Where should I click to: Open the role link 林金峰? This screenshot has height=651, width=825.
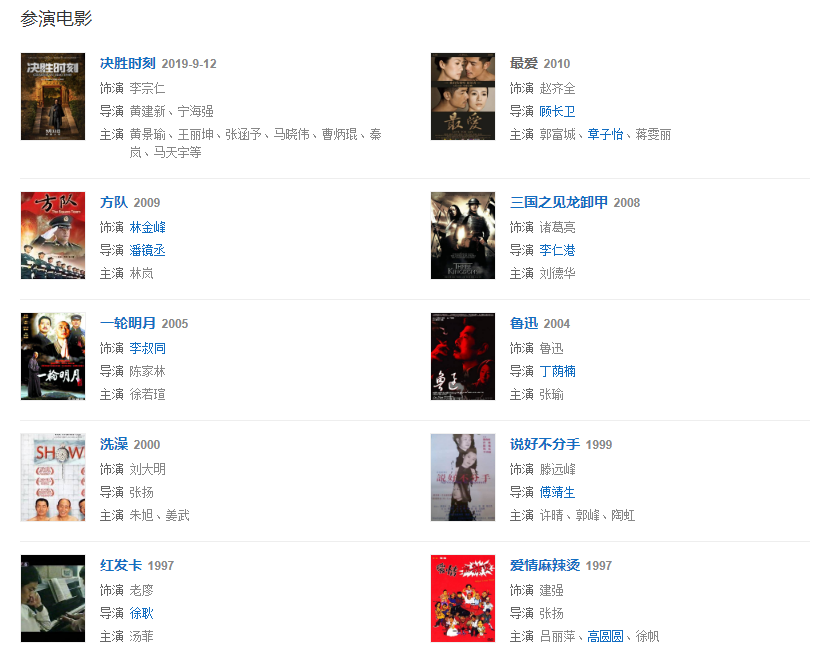[147, 227]
